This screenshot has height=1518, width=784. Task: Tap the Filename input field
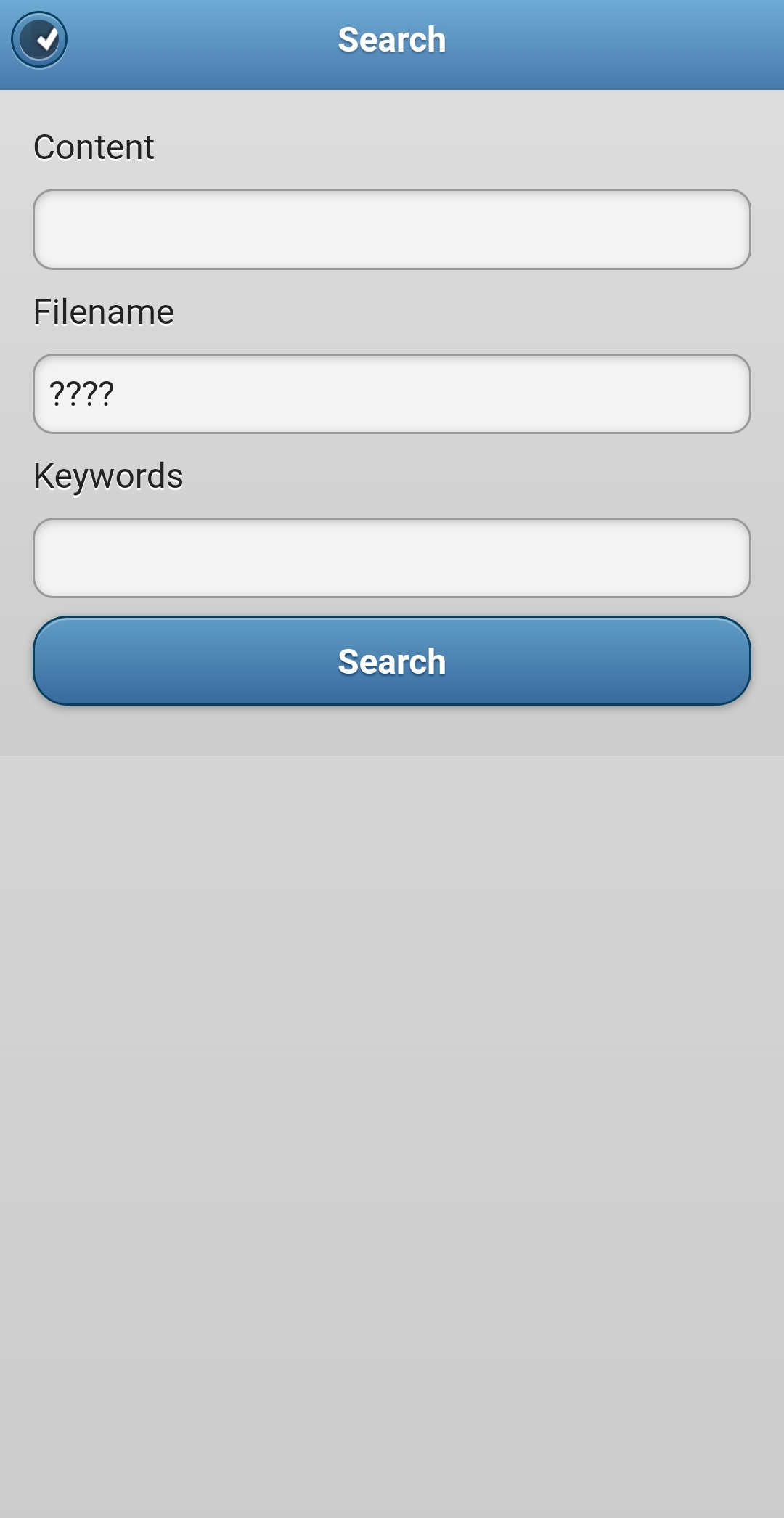[392, 394]
